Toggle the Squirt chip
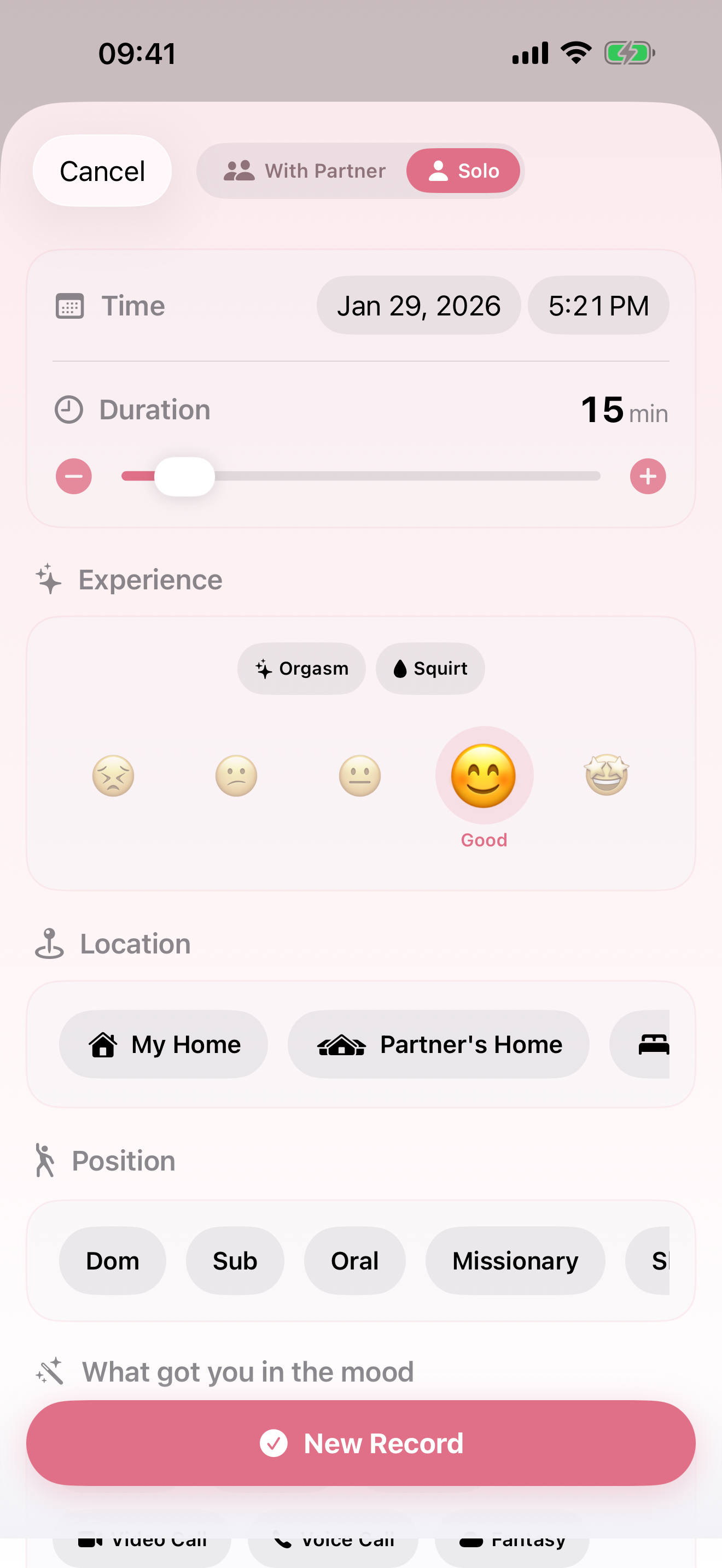 430,668
